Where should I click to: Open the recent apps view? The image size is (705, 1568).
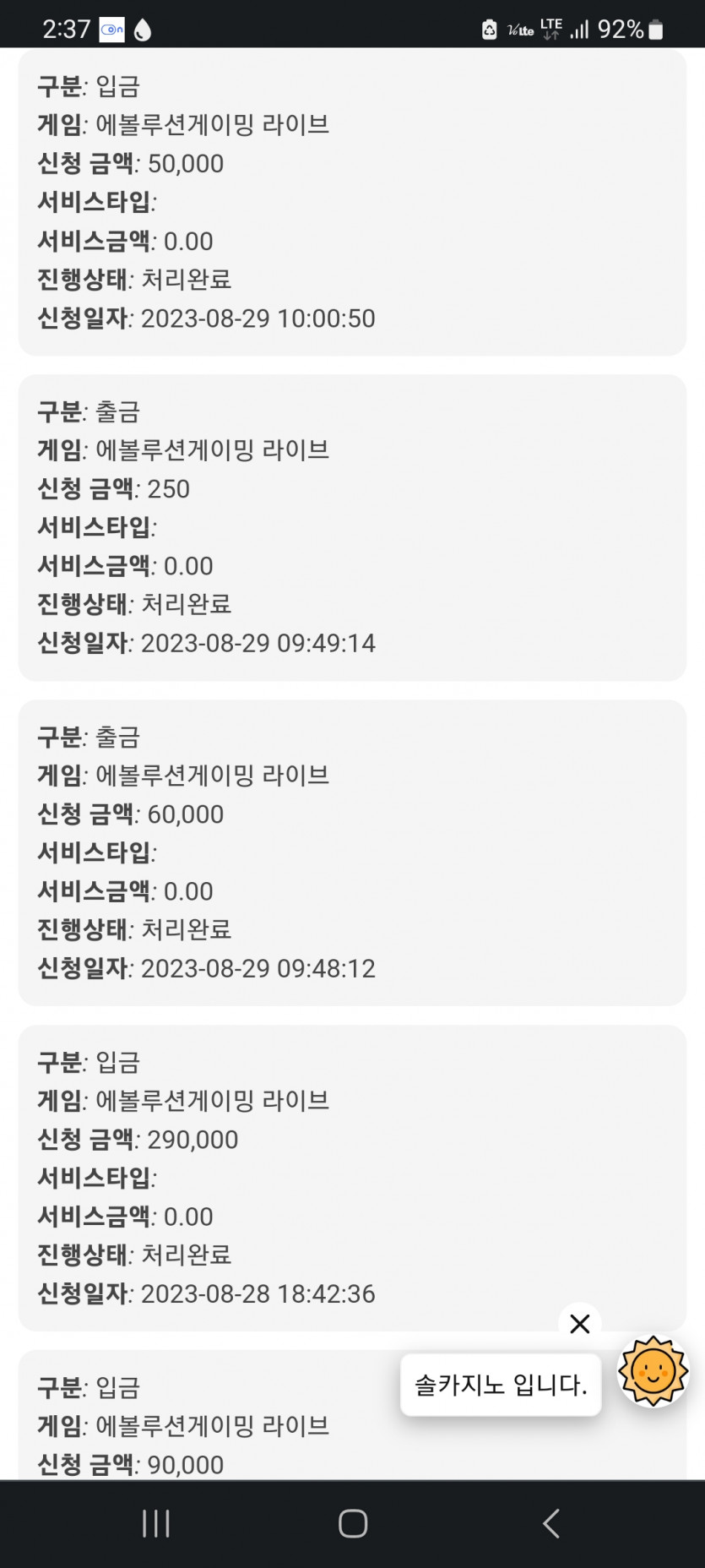[156, 1523]
